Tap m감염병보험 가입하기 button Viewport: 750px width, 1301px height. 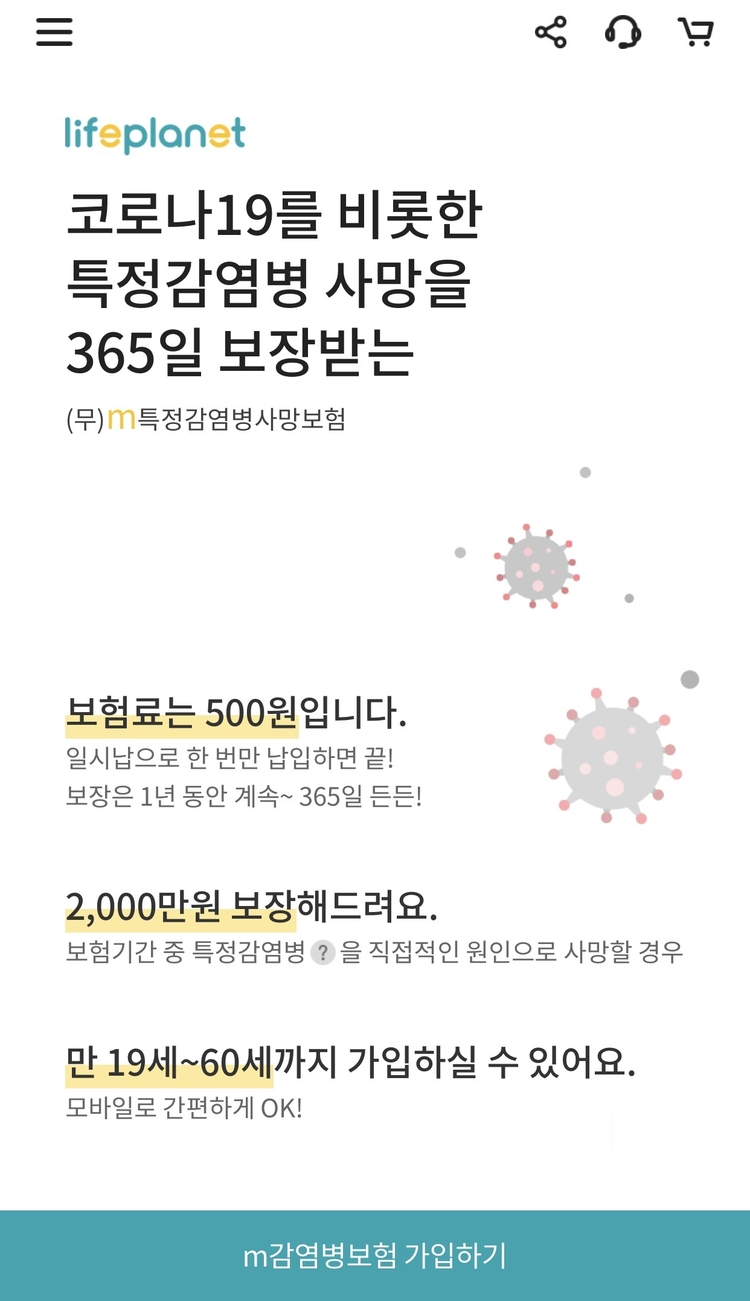tap(375, 1255)
